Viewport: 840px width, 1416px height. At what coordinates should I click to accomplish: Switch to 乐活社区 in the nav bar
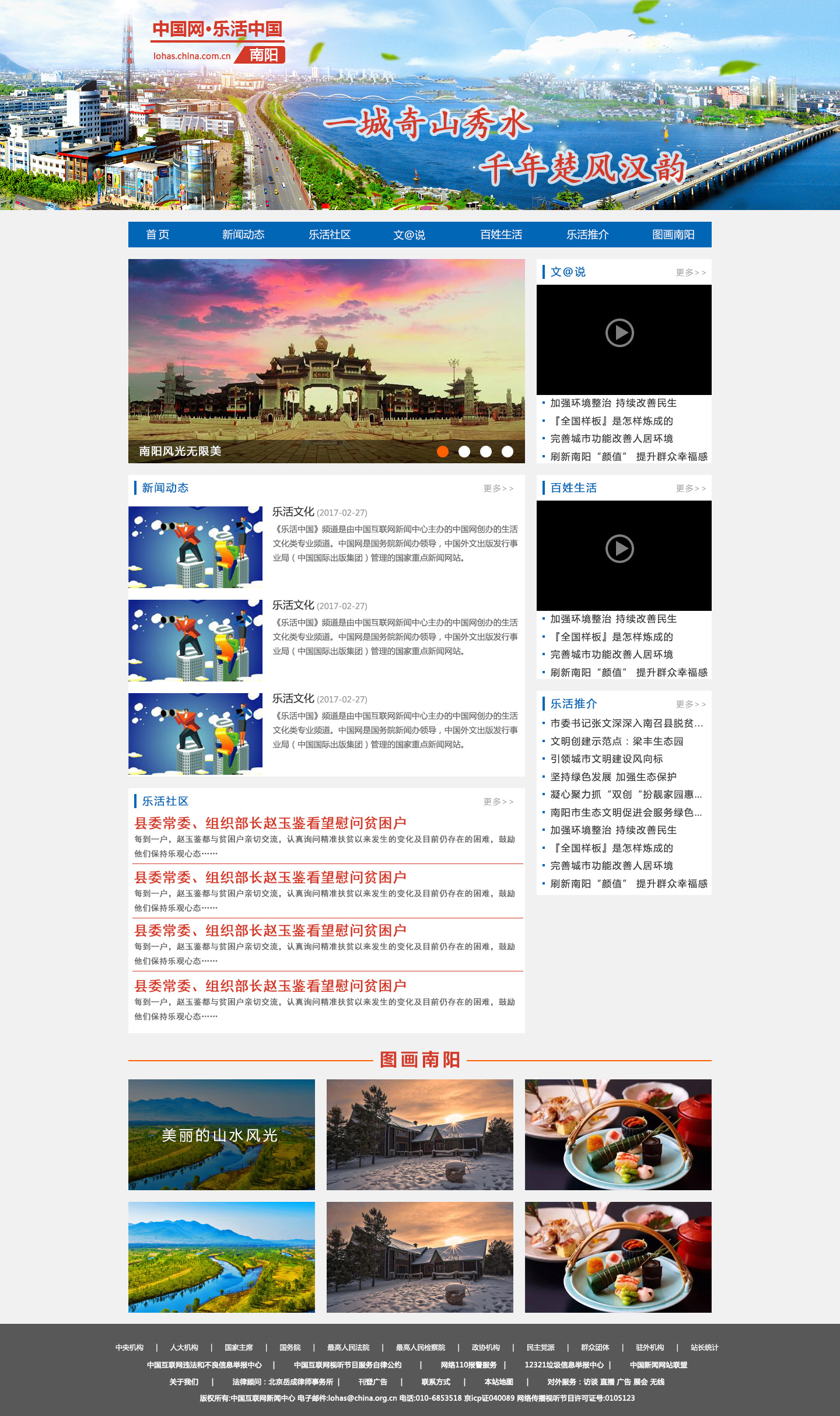point(330,235)
